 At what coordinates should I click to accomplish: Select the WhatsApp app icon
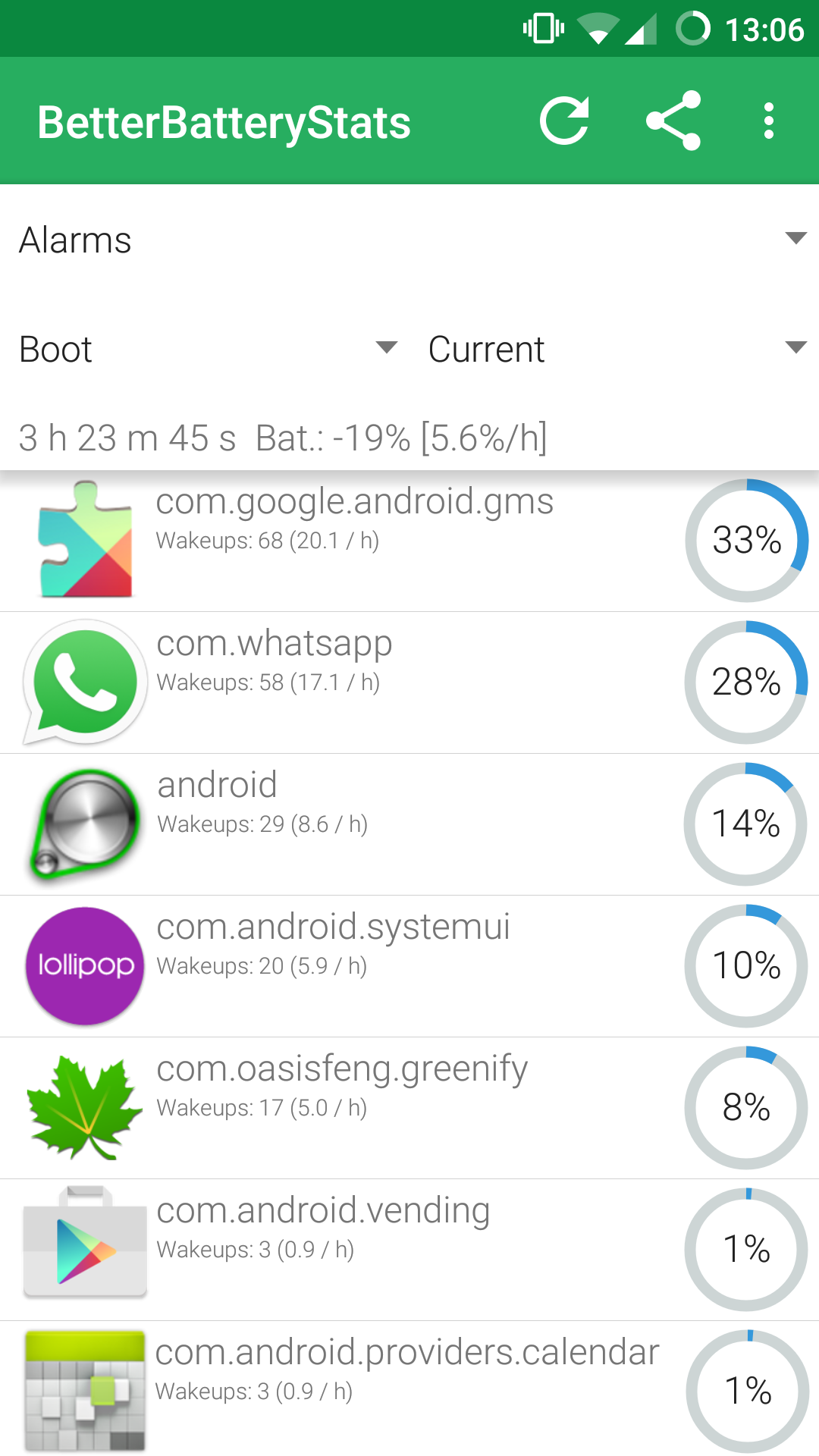point(85,682)
